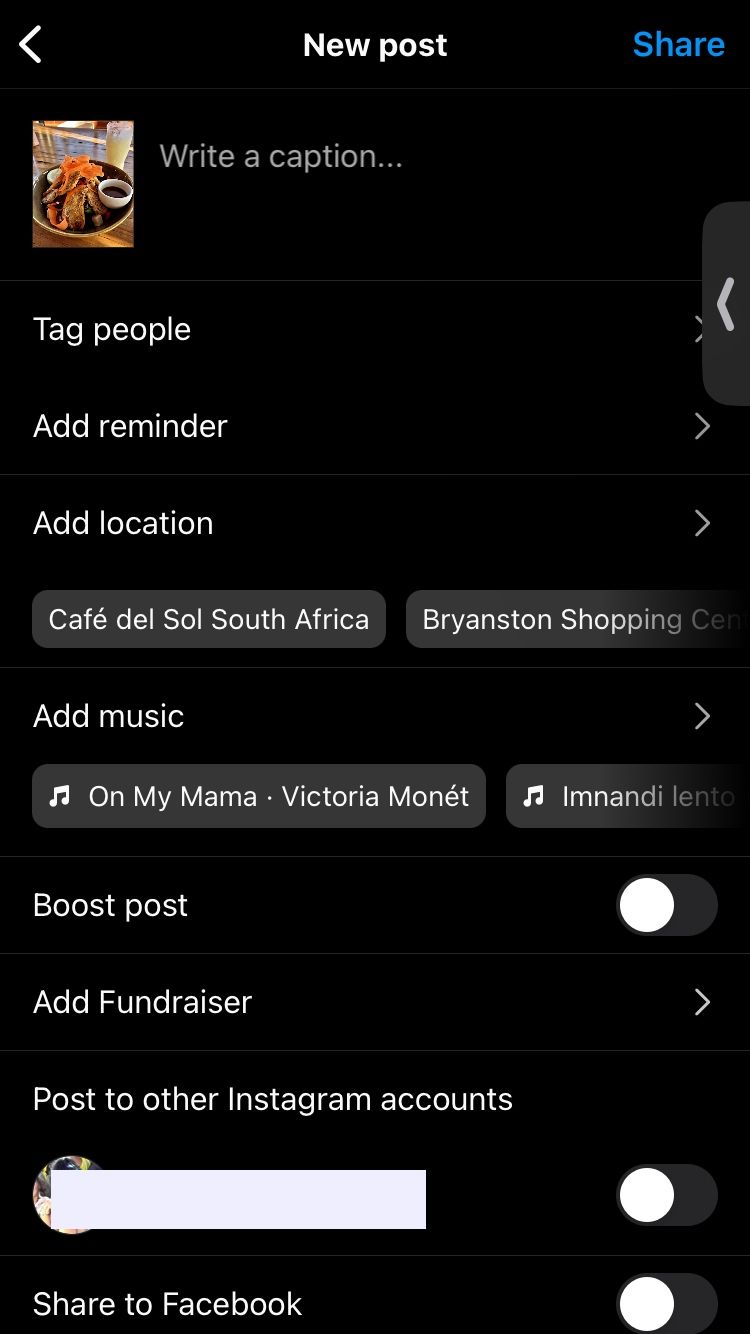Open the food photo thumbnail preview

click(83, 184)
